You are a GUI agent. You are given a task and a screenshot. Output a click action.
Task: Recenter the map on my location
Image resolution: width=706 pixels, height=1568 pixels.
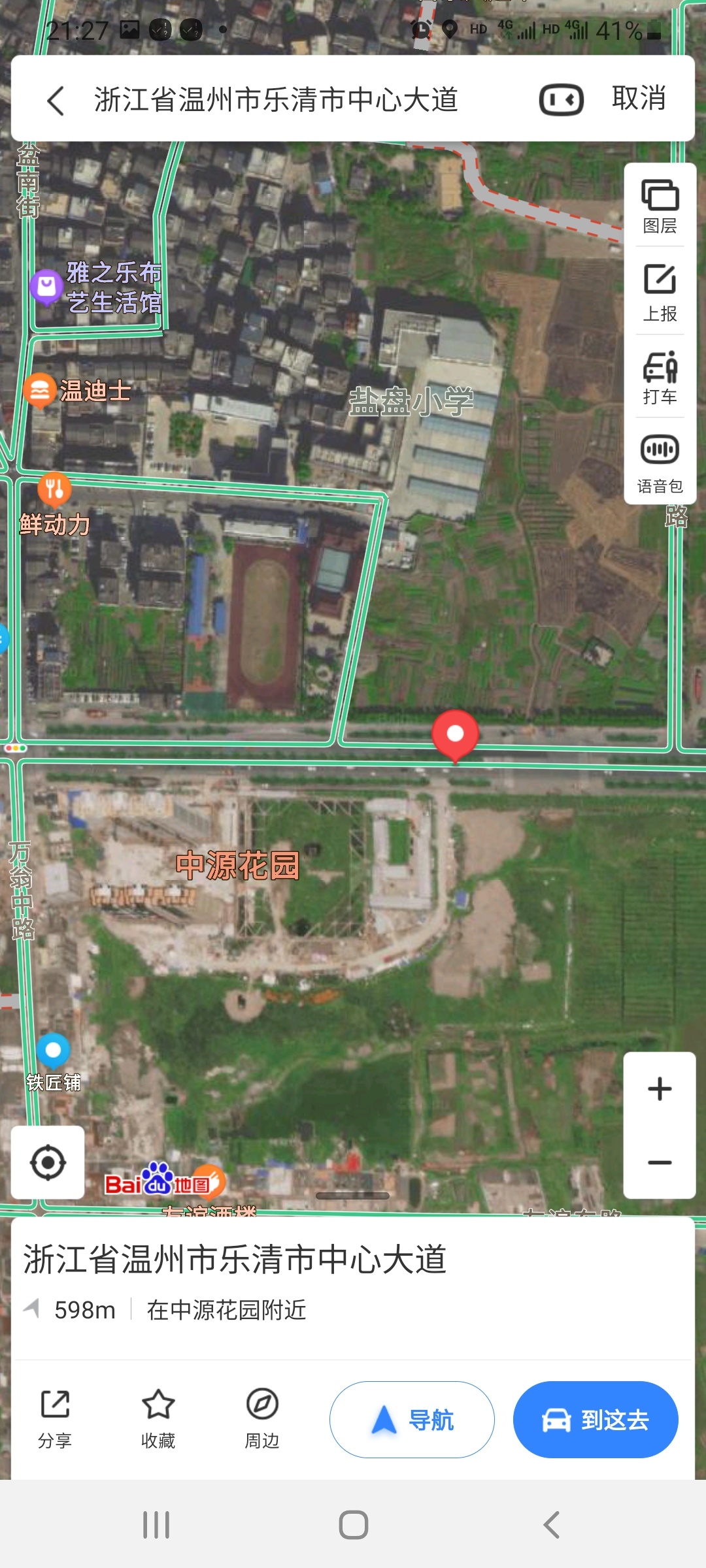[x=48, y=1162]
